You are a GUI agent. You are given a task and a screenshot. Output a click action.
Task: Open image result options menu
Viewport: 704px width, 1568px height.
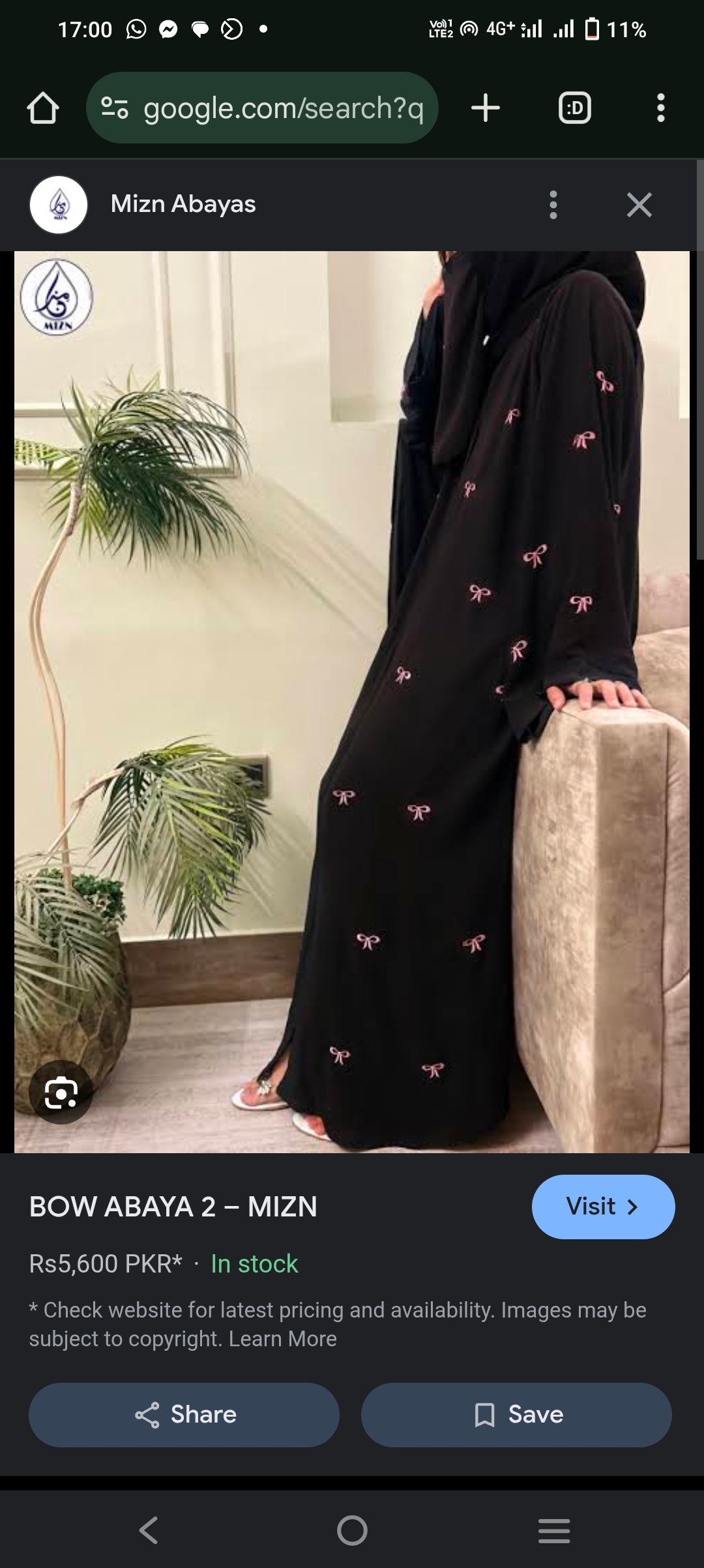click(553, 205)
